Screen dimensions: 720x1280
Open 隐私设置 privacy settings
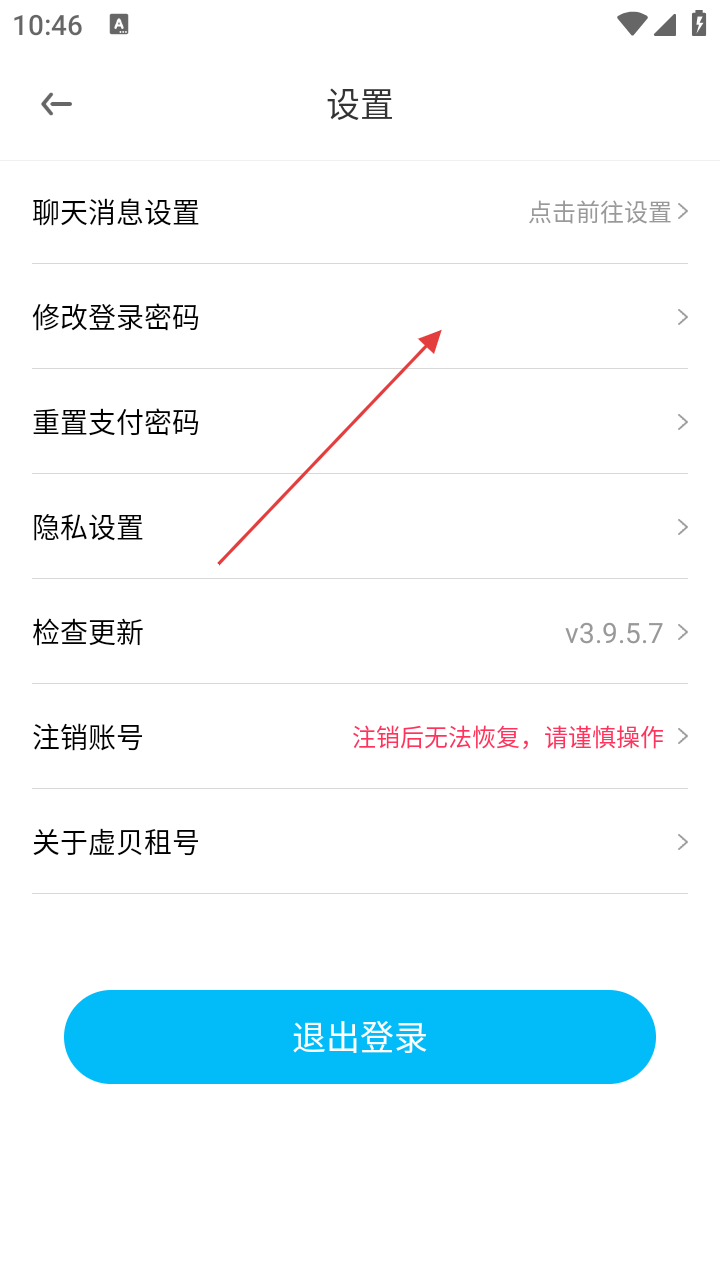[x=360, y=527]
